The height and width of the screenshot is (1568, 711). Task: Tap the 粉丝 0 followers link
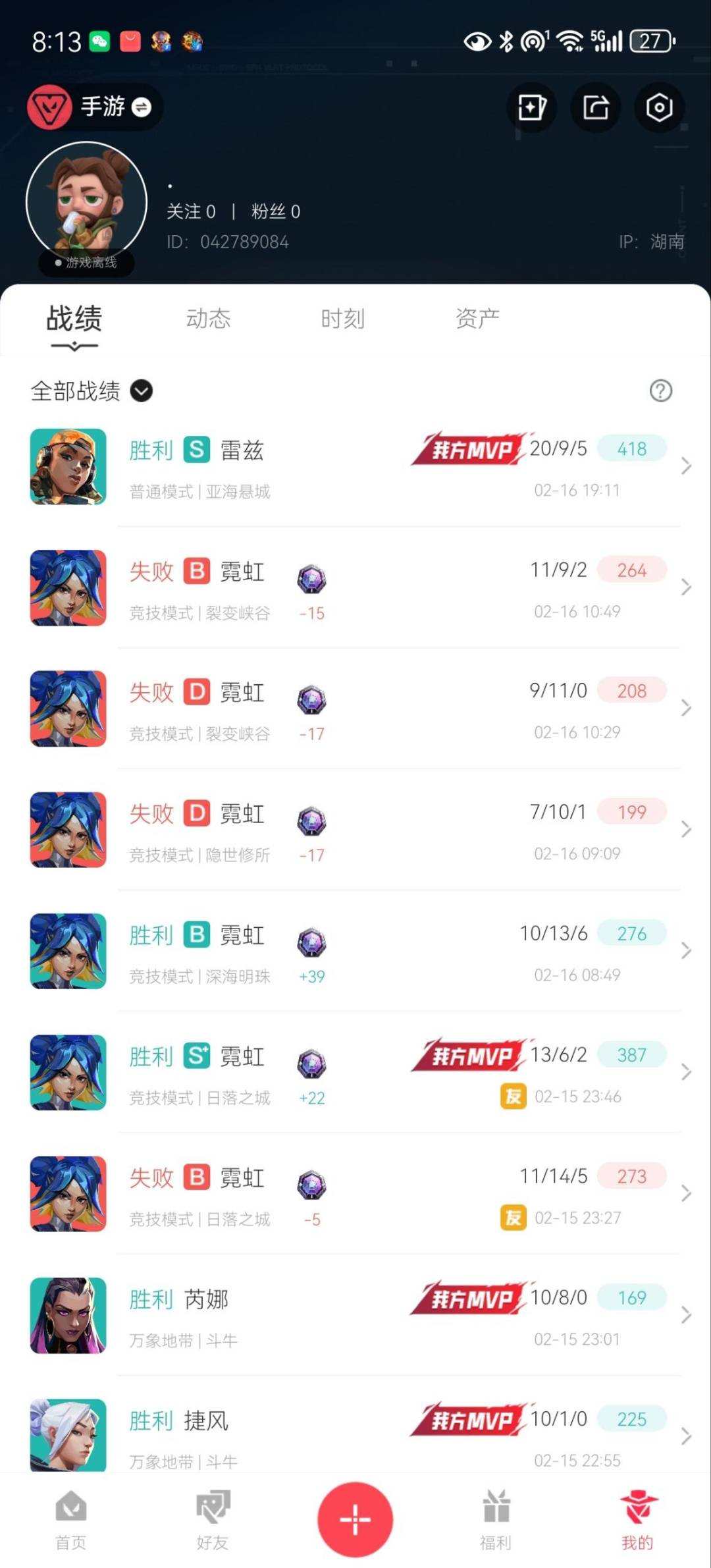[x=276, y=212]
